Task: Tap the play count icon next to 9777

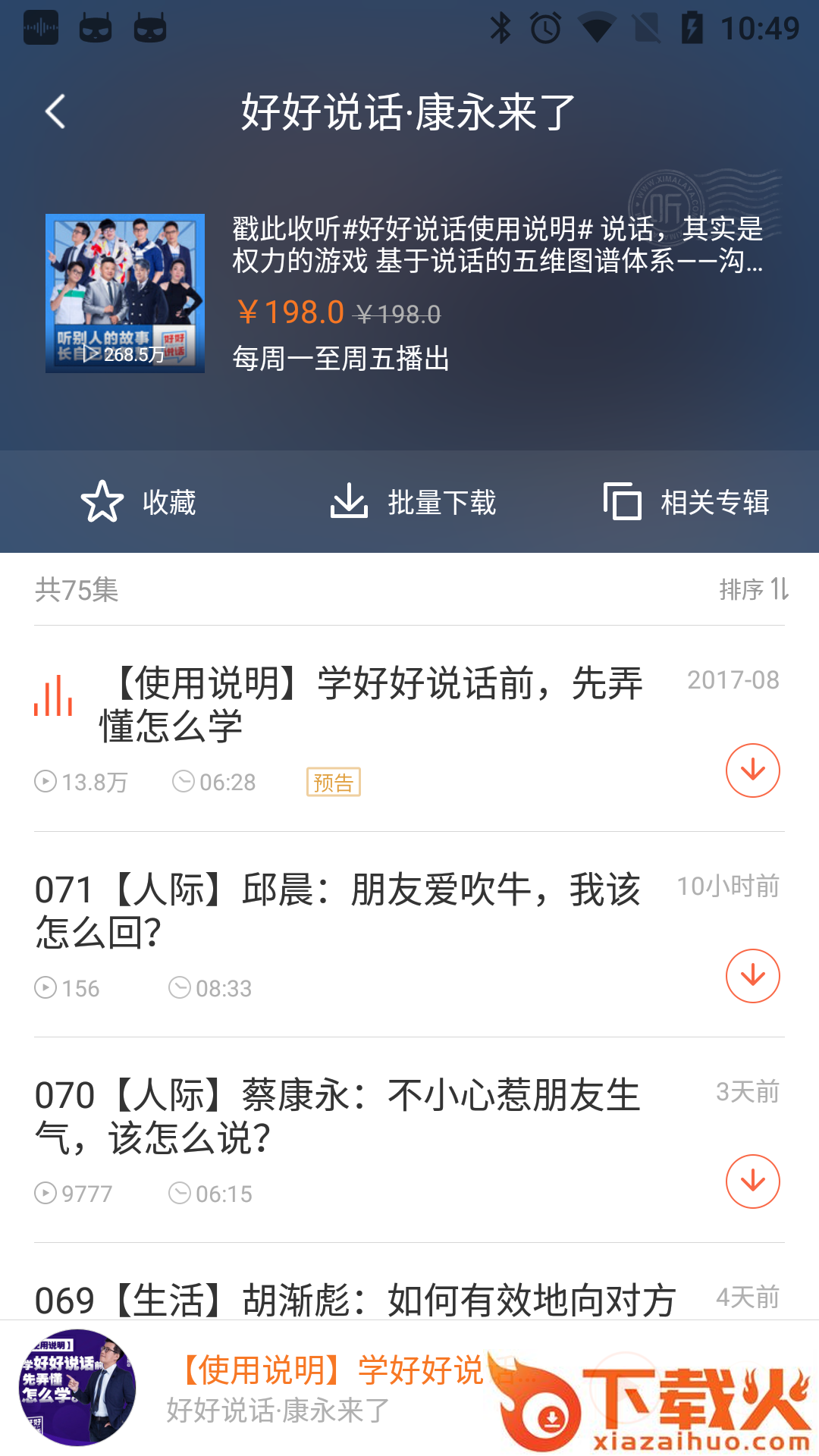Action: (x=45, y=1191)
